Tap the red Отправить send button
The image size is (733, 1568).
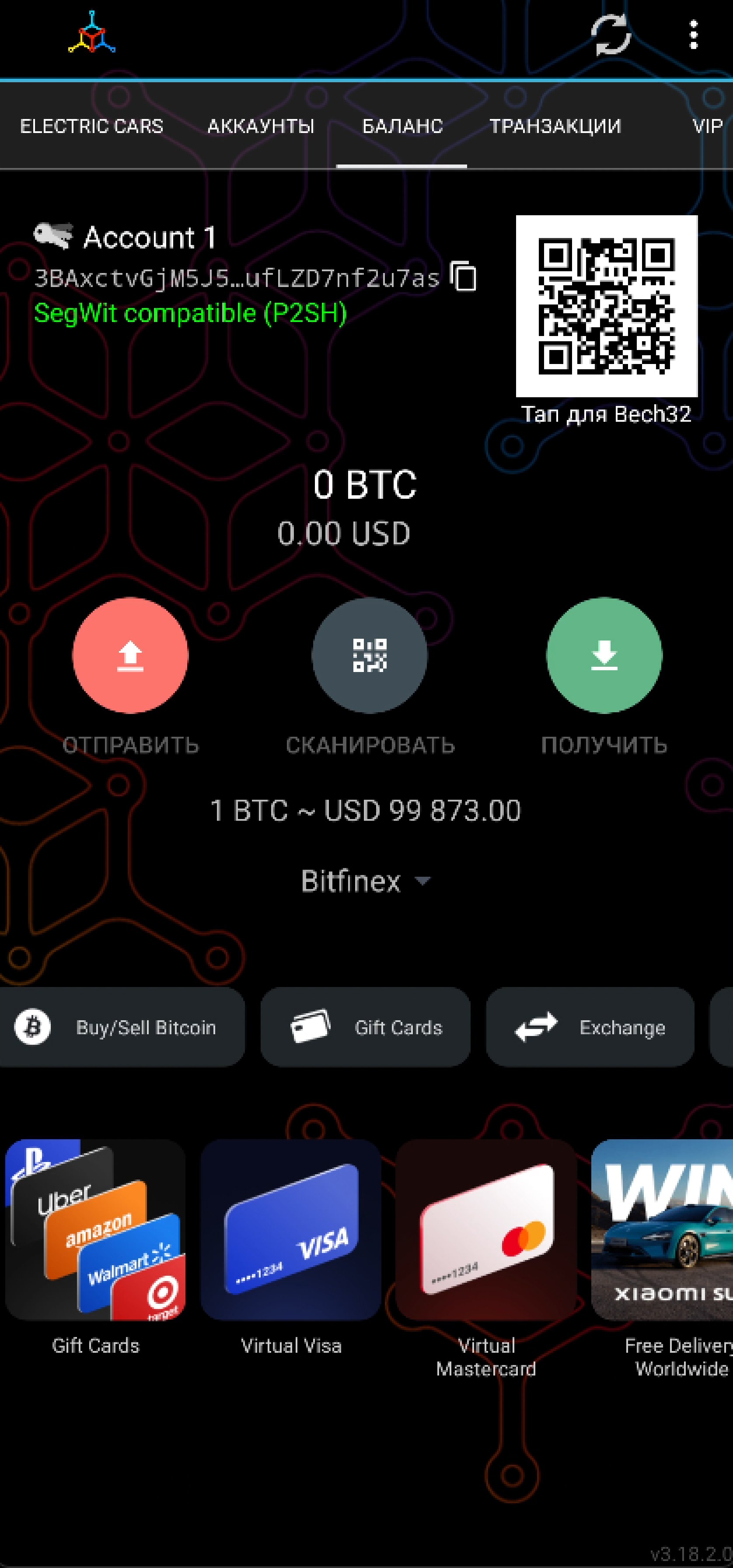point(130,655)
